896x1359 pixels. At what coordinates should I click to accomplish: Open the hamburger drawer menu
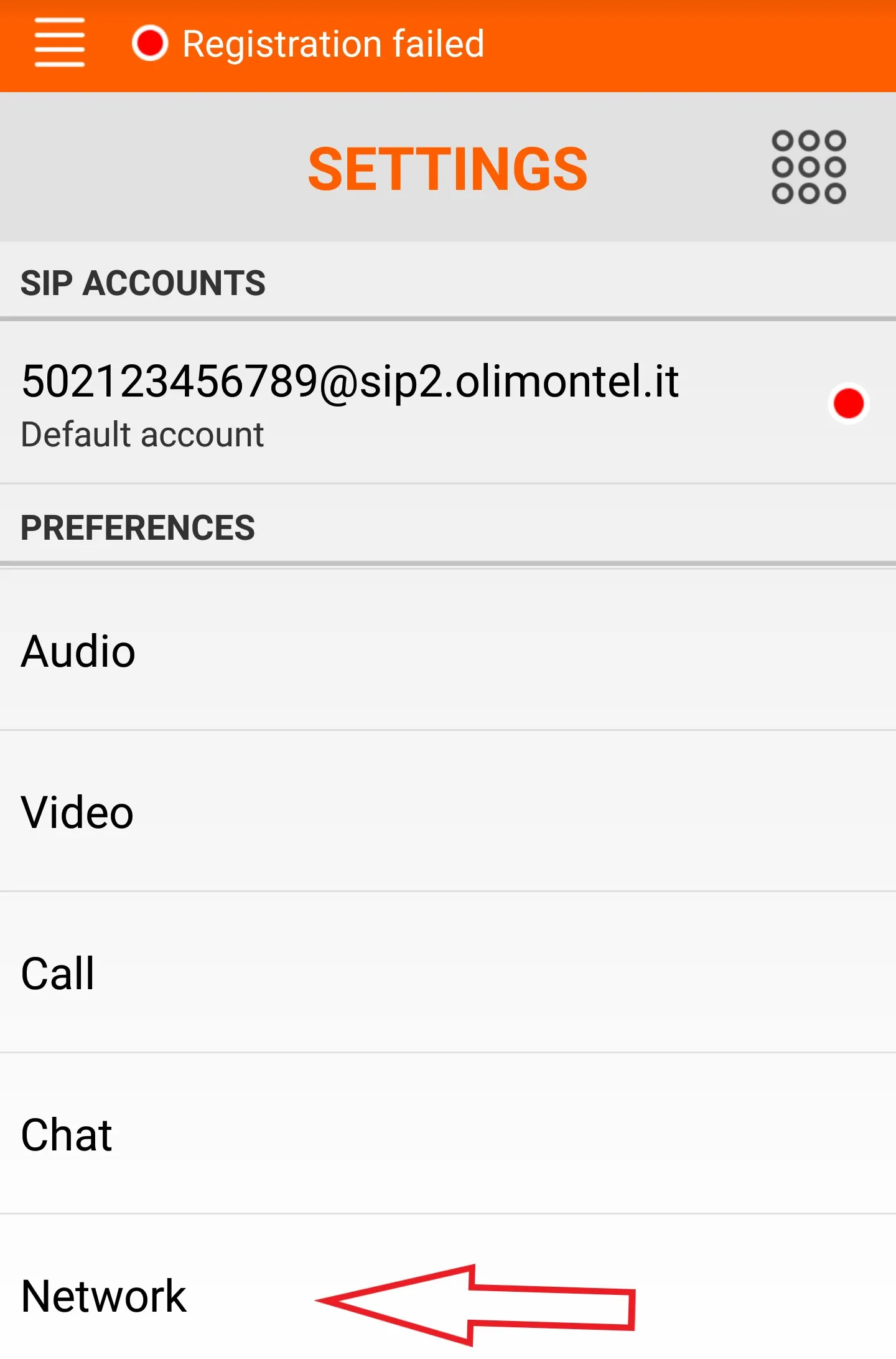click(60, 42)
